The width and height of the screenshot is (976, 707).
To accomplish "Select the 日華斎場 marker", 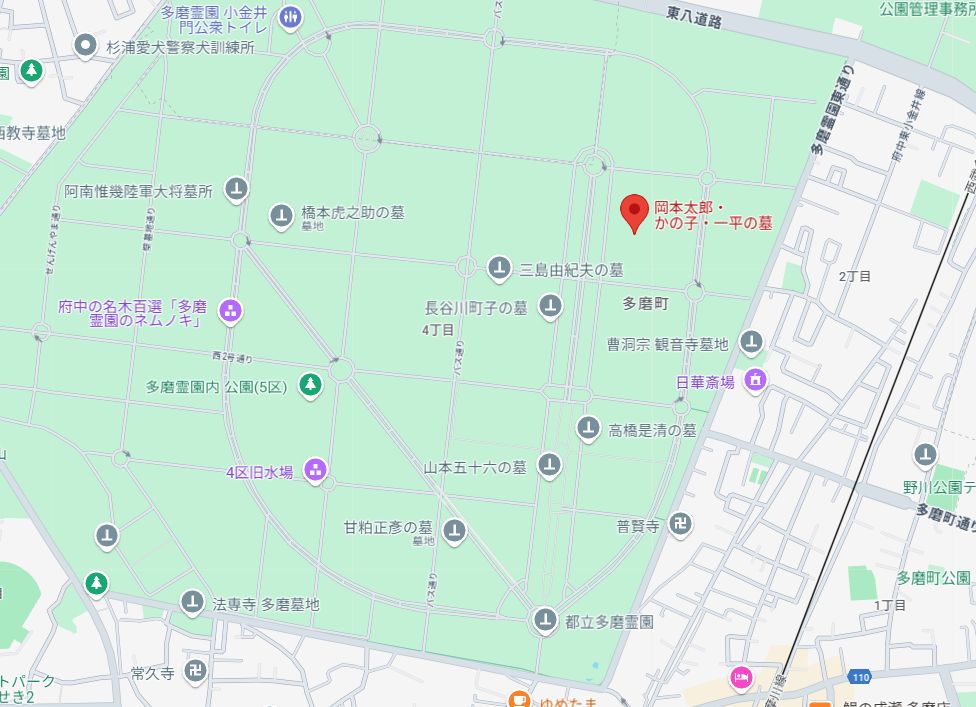I will pyautogui.click(x=755, y=380).
